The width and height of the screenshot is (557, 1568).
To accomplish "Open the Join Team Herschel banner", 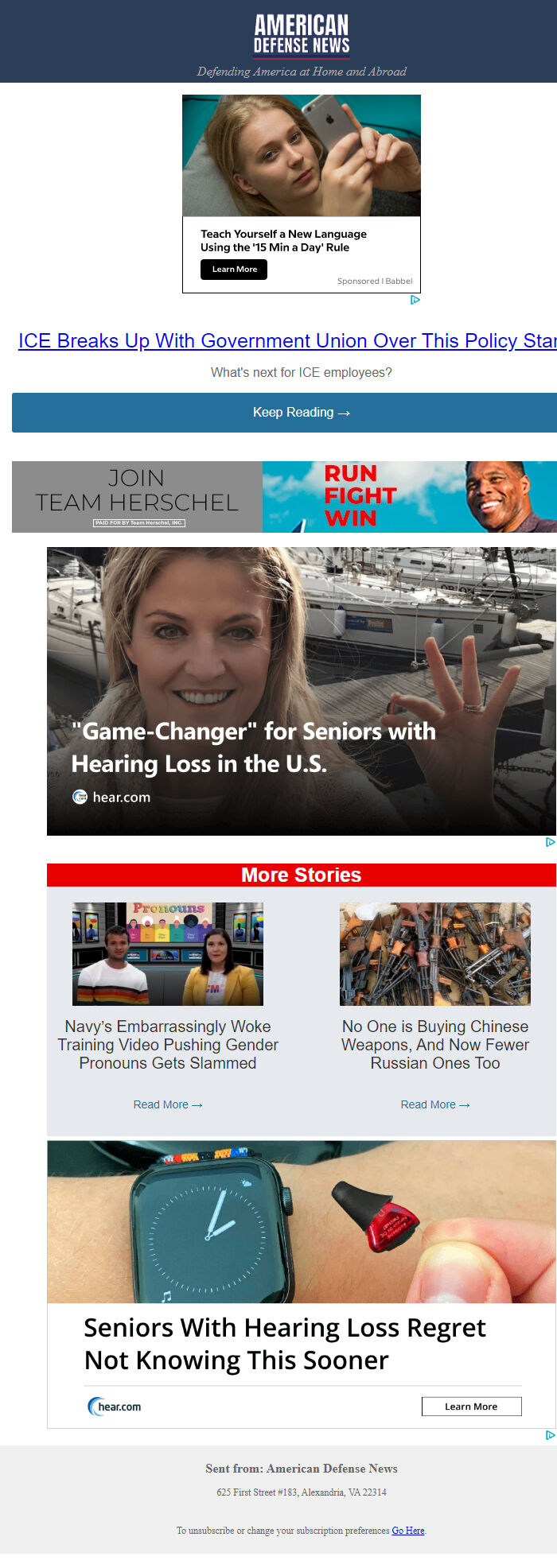I will [x=284, y=497].
